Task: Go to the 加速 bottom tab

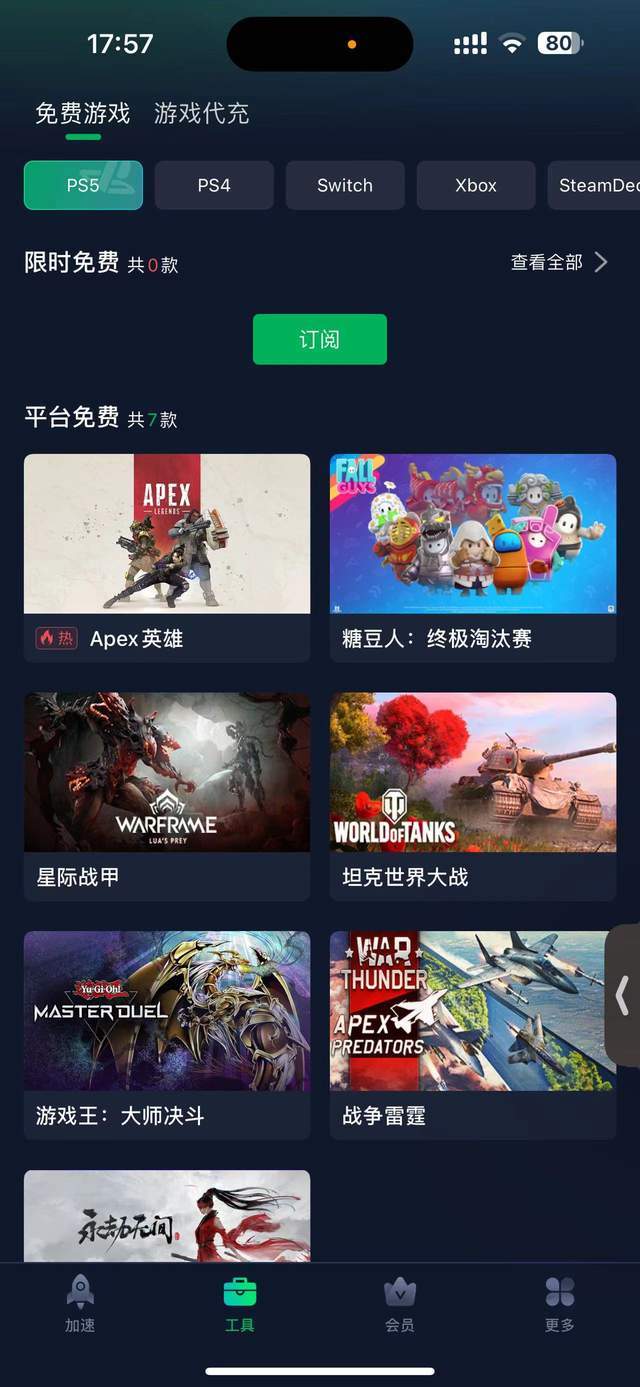Action: (80, 1304)
